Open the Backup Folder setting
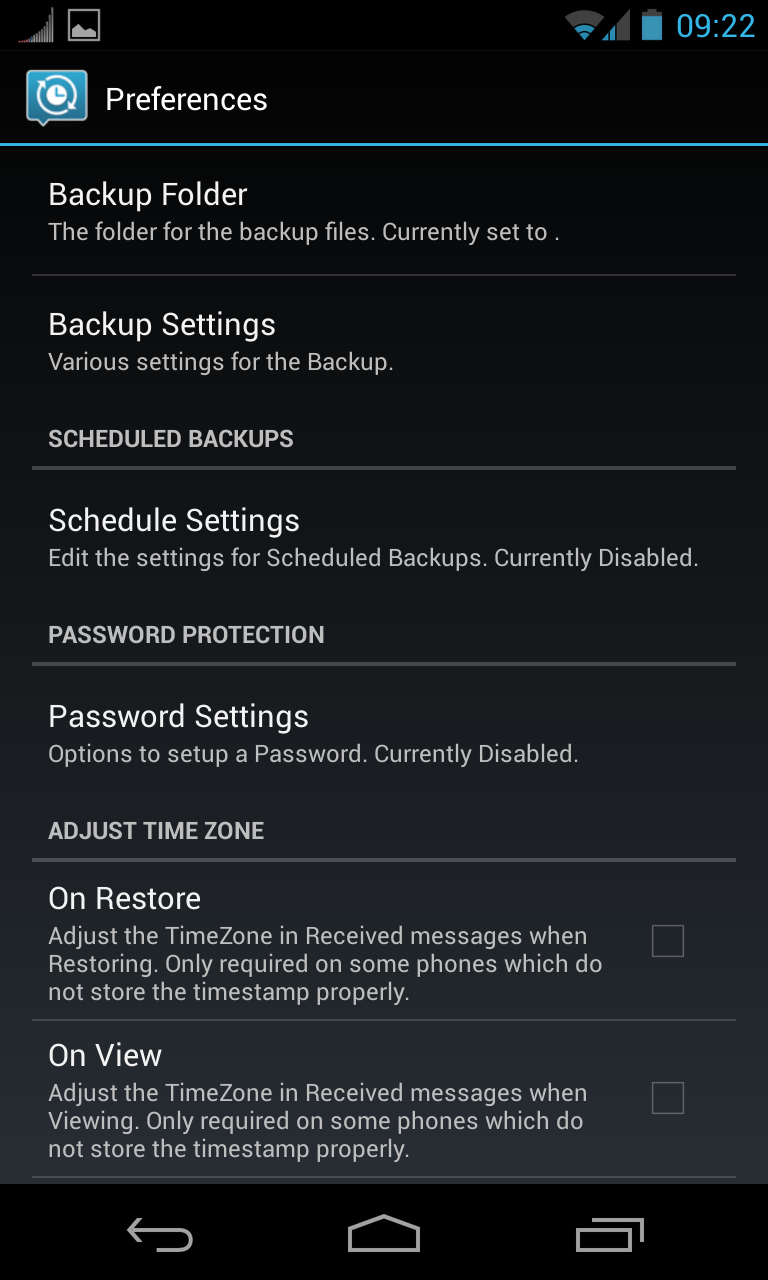This screenshot has width=768, height=1280. [384, 211]
